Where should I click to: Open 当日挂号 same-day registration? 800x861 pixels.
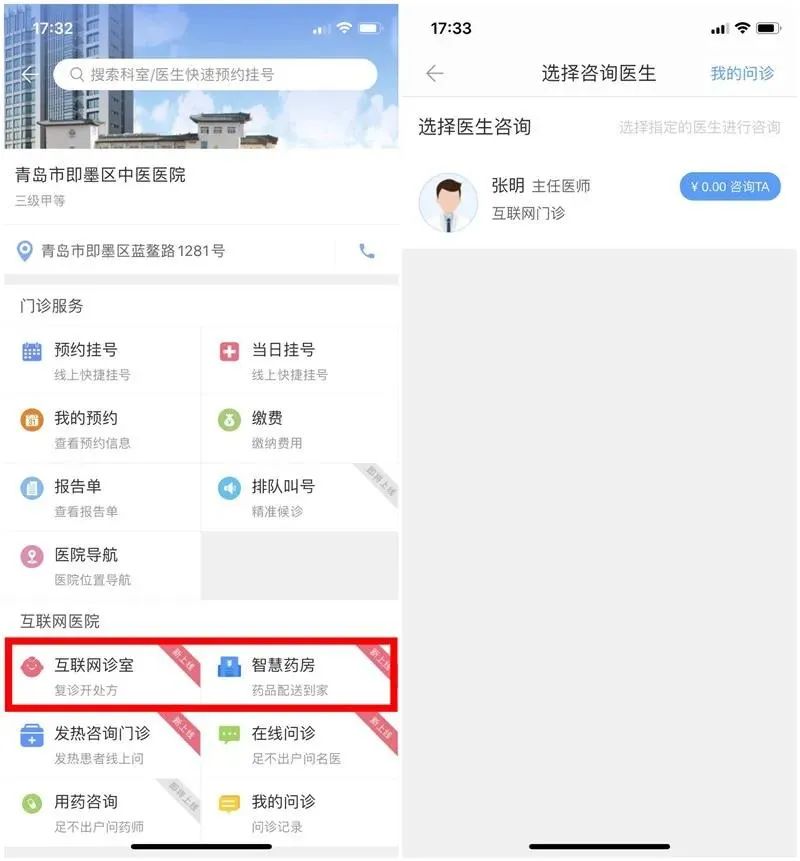point(300,361)
